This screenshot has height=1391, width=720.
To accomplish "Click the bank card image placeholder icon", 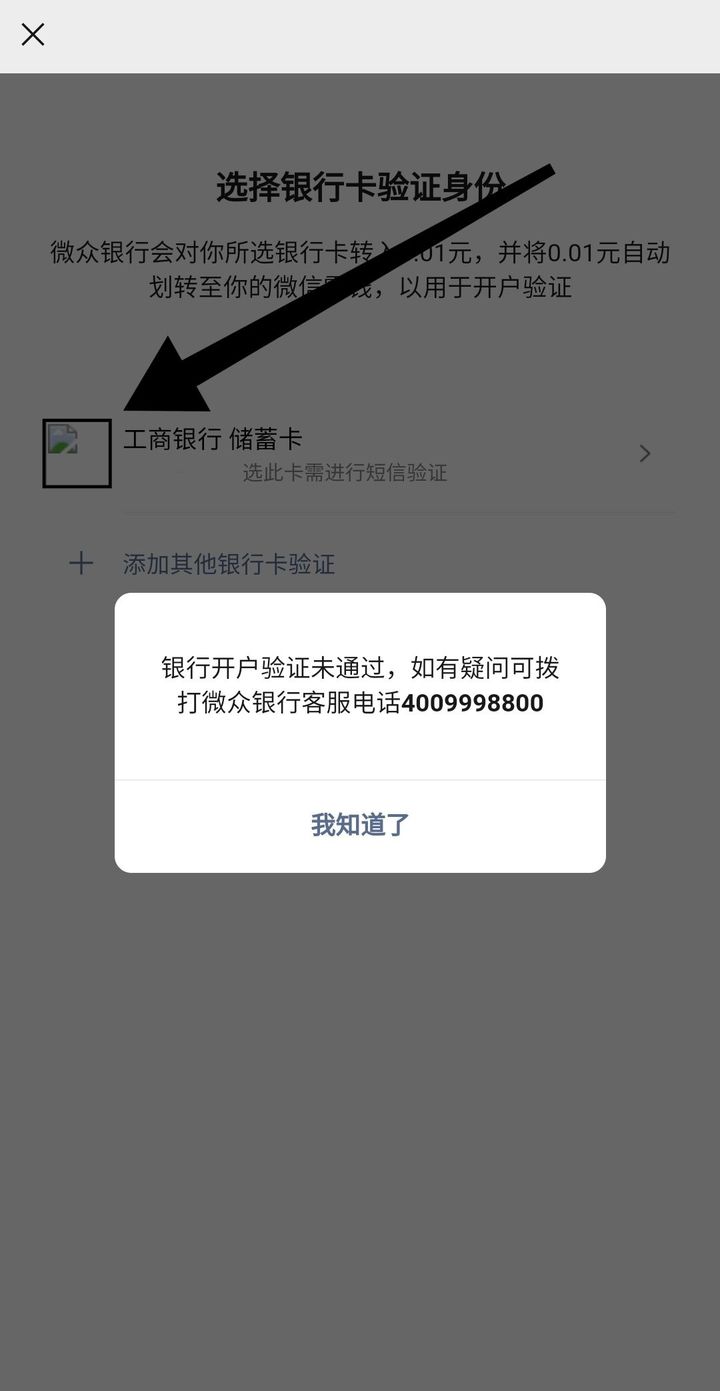I will pos(77,453).
